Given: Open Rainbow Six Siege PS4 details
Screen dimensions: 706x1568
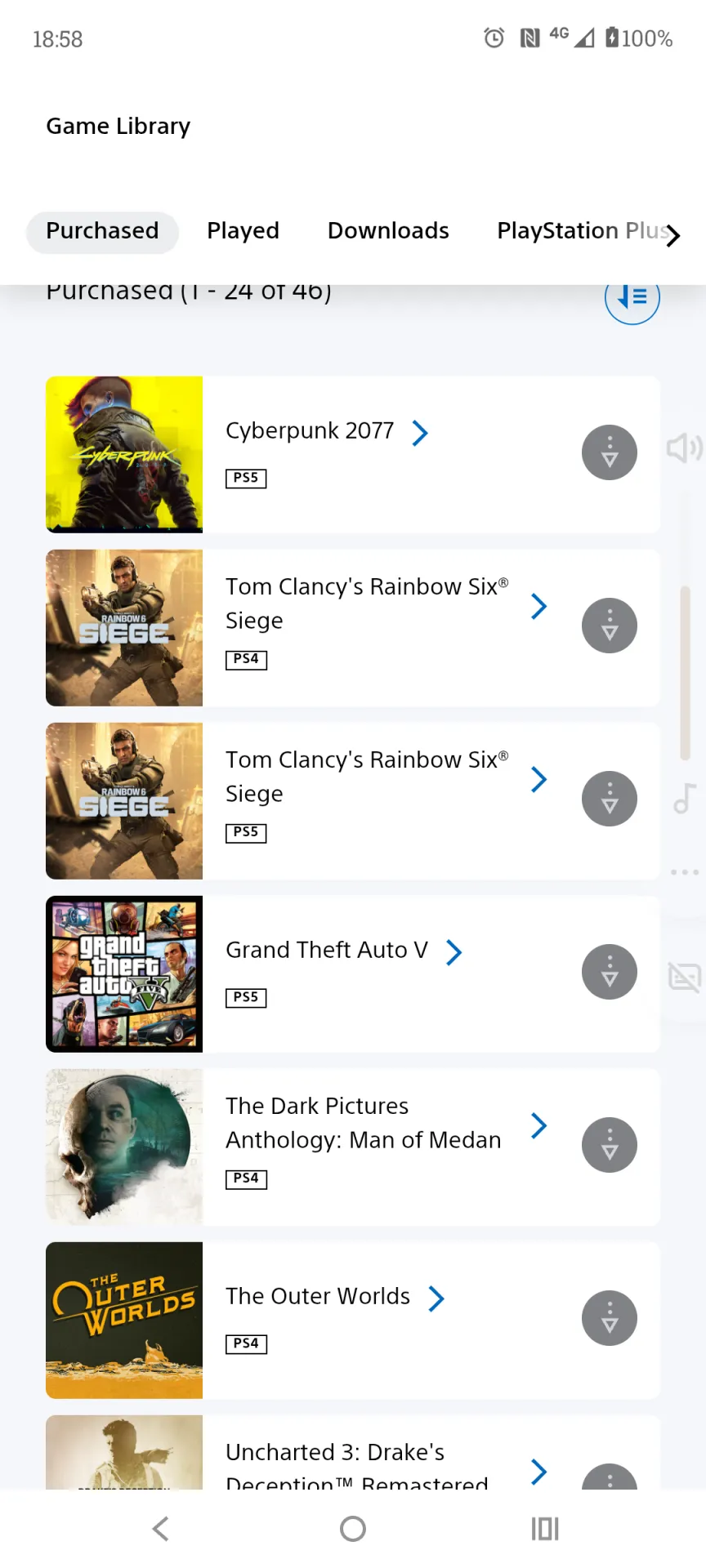Looking at the screenshot, I should (386, 604).
